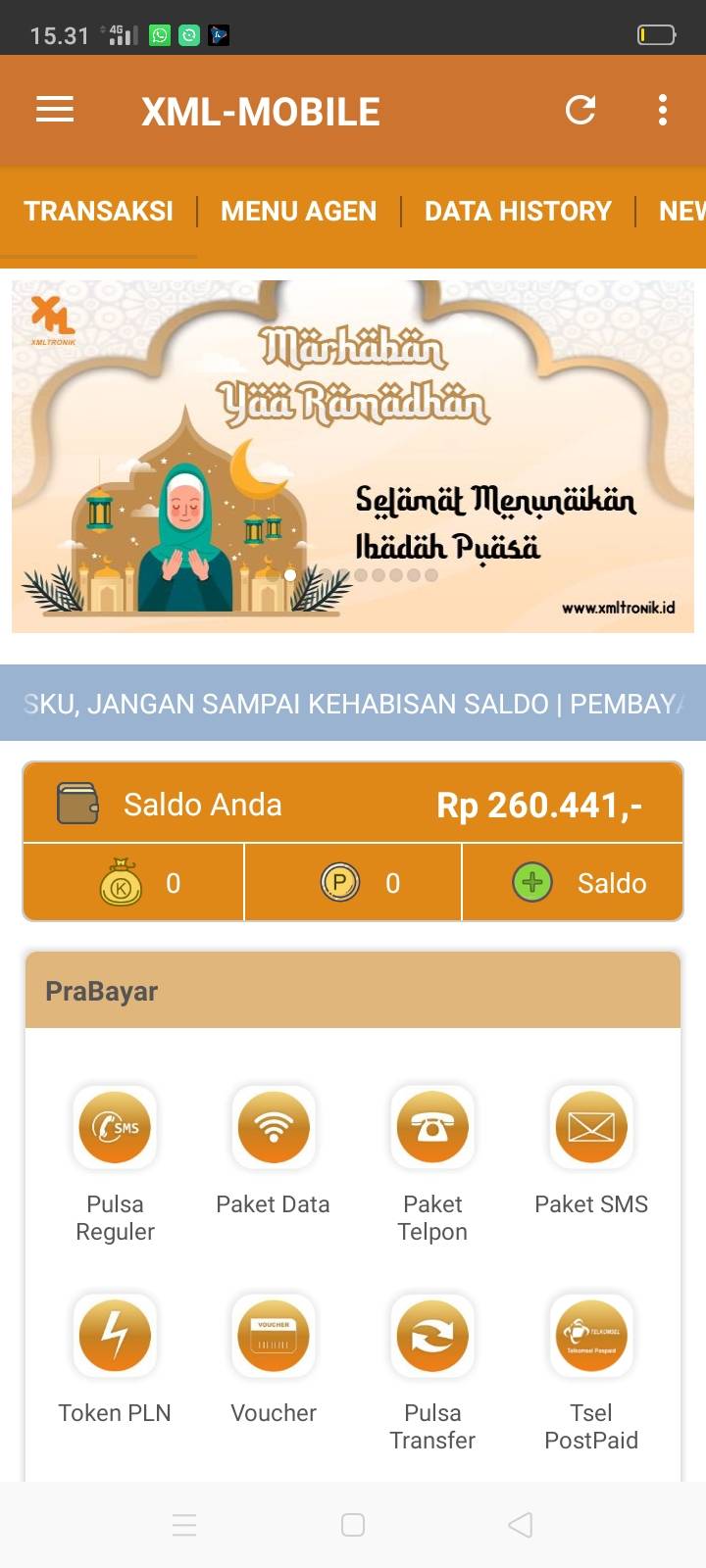Switch to the DATA HISTORY tab
The image size is (706, 1568).
tap(518, 212)
